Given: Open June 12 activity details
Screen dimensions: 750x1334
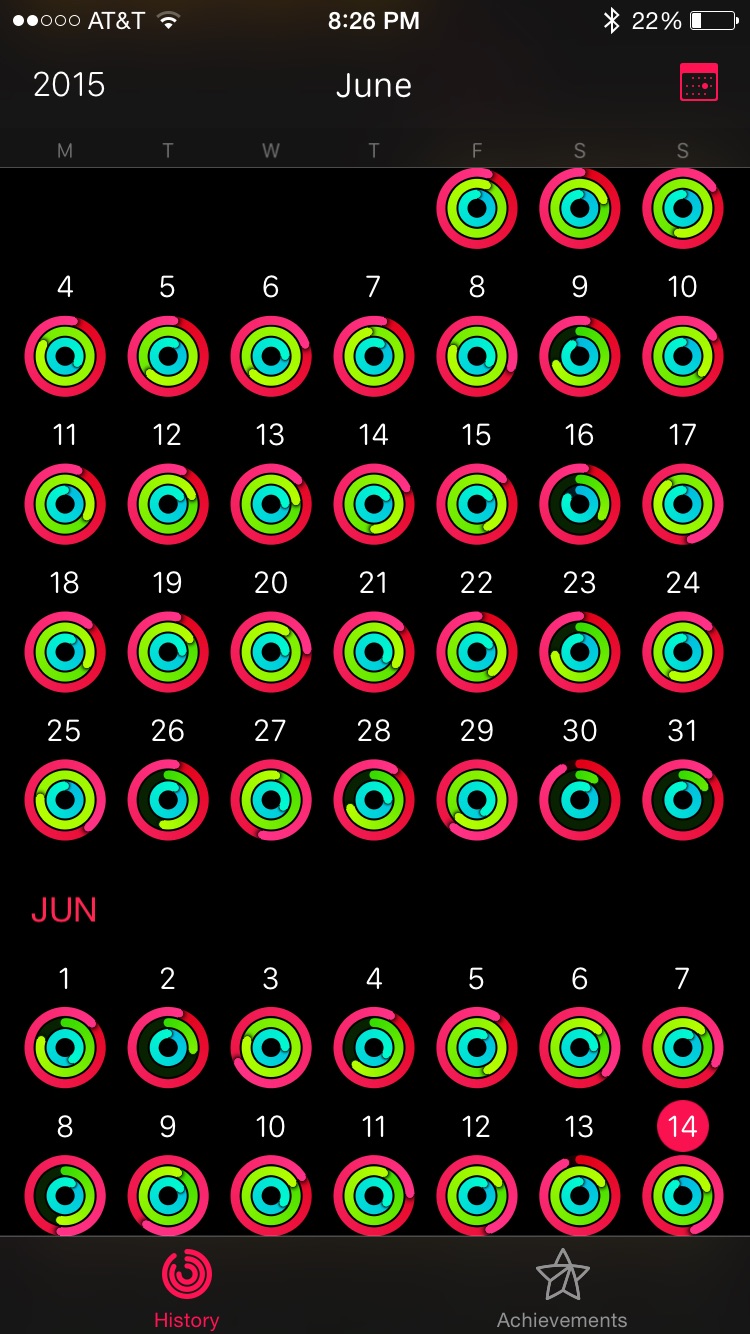Looking at the screenshot, I should point(476,1195).
